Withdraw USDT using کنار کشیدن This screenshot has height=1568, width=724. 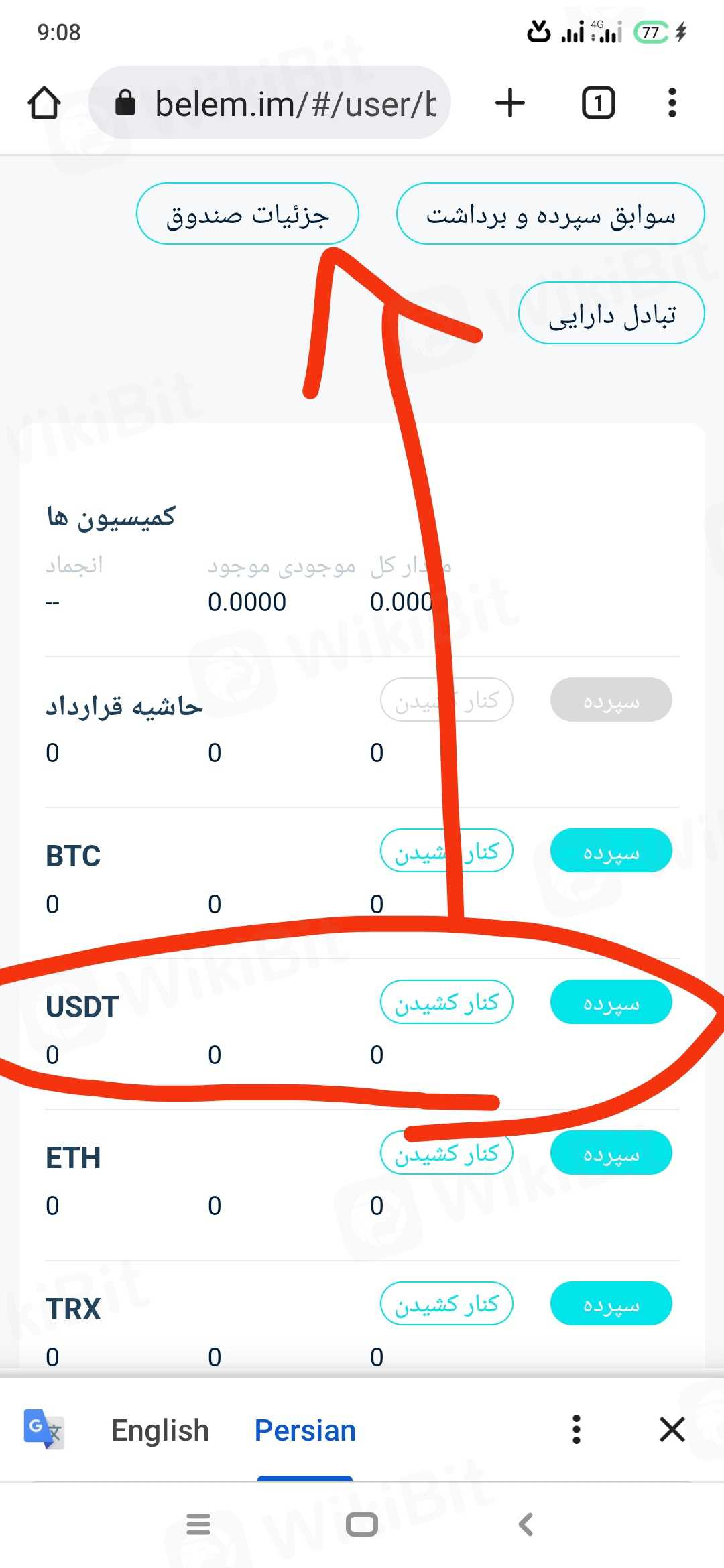(446, 1002)
